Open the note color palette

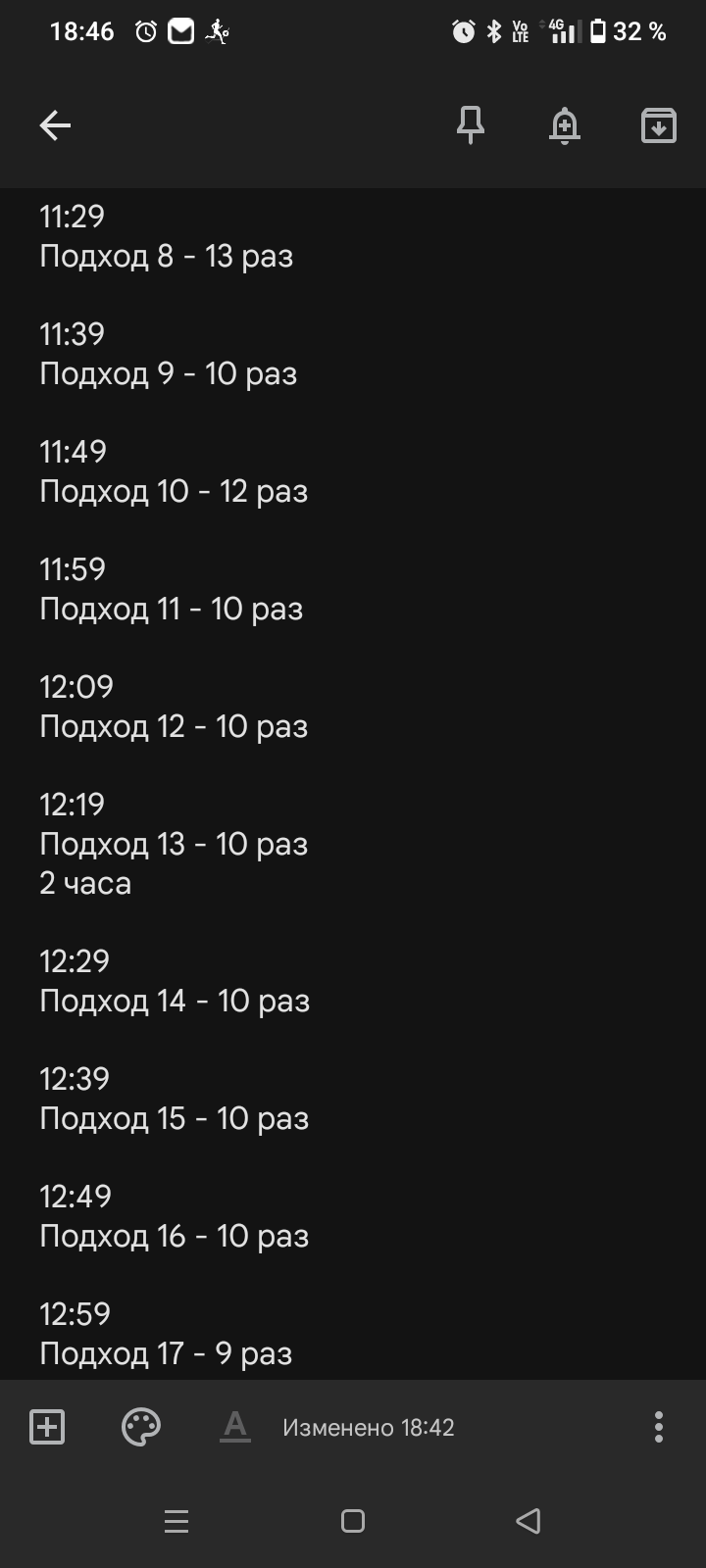coord(141,1427)
